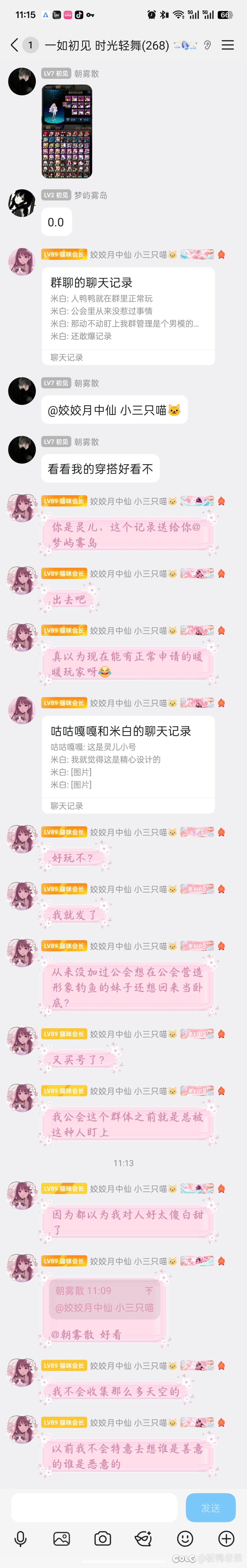This screenshot has width=247, height=1568.
Task: Open the red packet icon in the bottom toolbar
Action: 143,1539
